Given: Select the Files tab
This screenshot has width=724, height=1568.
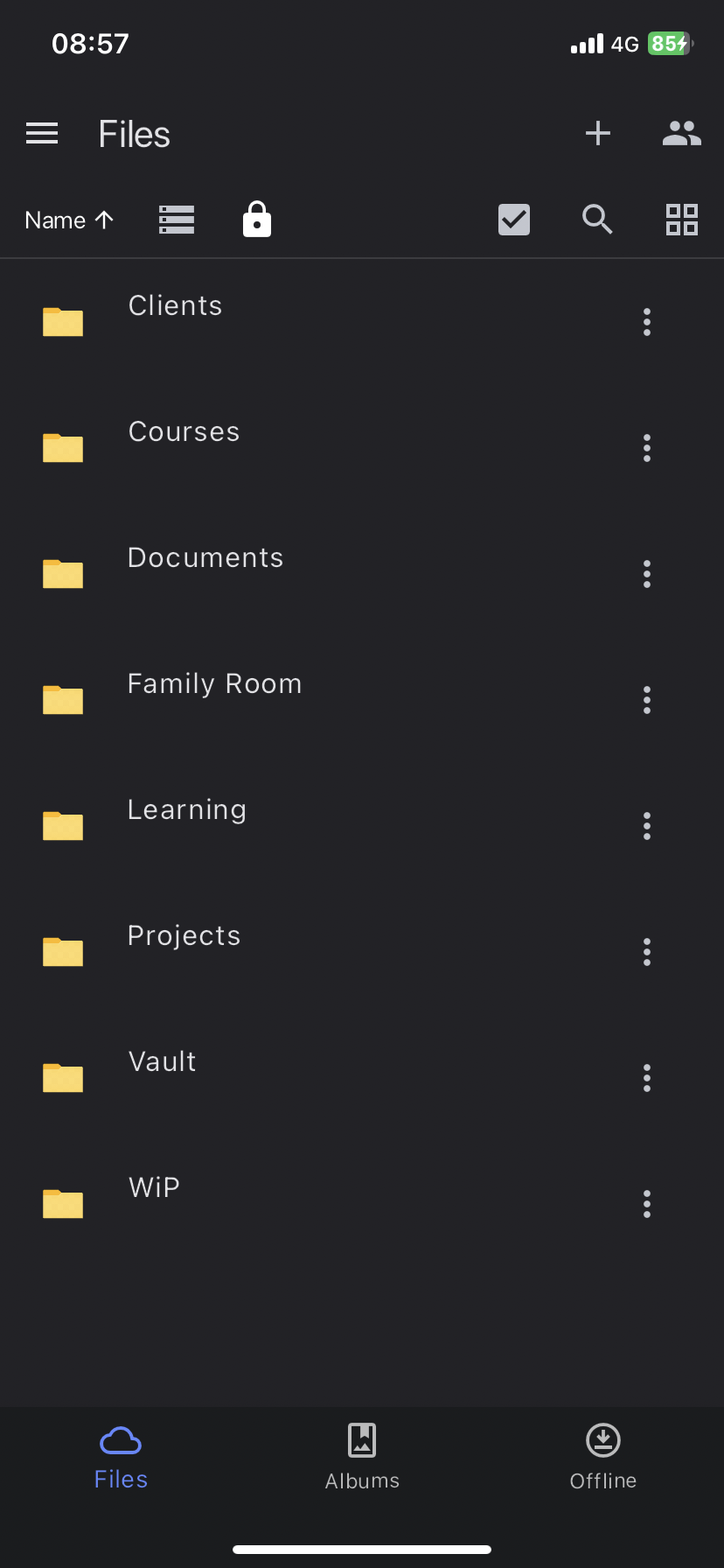Looking at the screenshot, I should click(x=121, y=1458).
